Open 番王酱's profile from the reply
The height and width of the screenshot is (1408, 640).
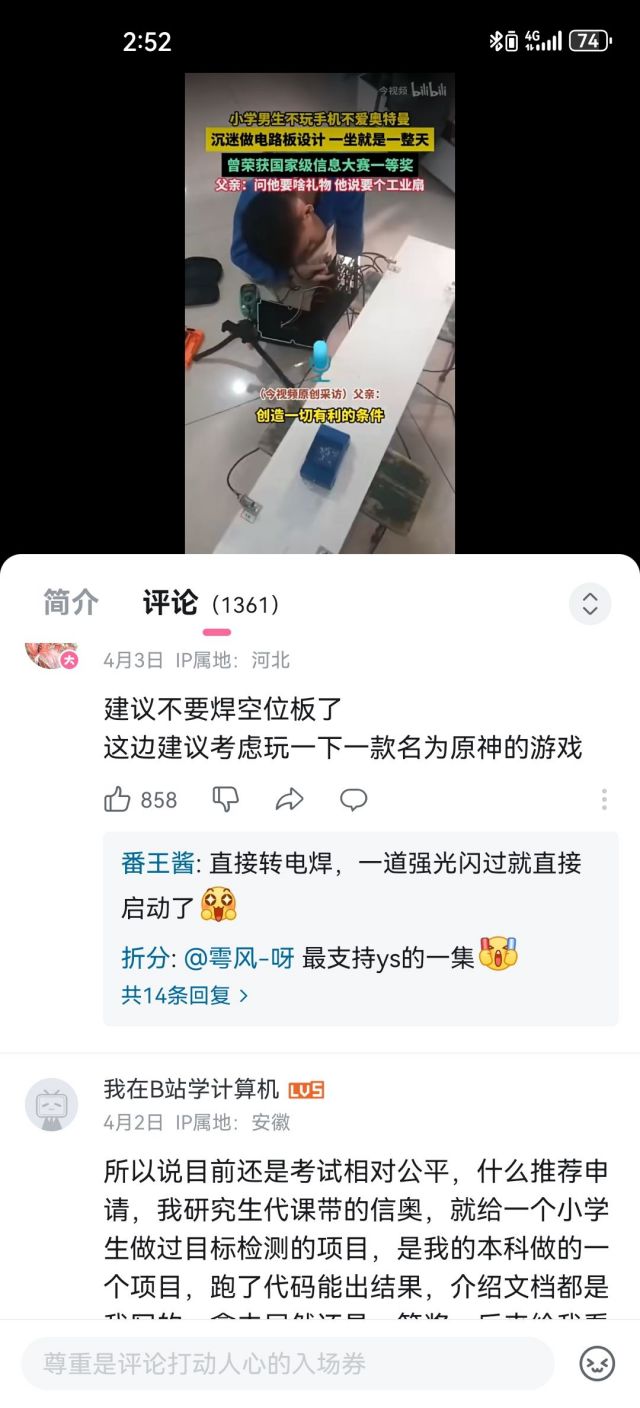[158, 863]
